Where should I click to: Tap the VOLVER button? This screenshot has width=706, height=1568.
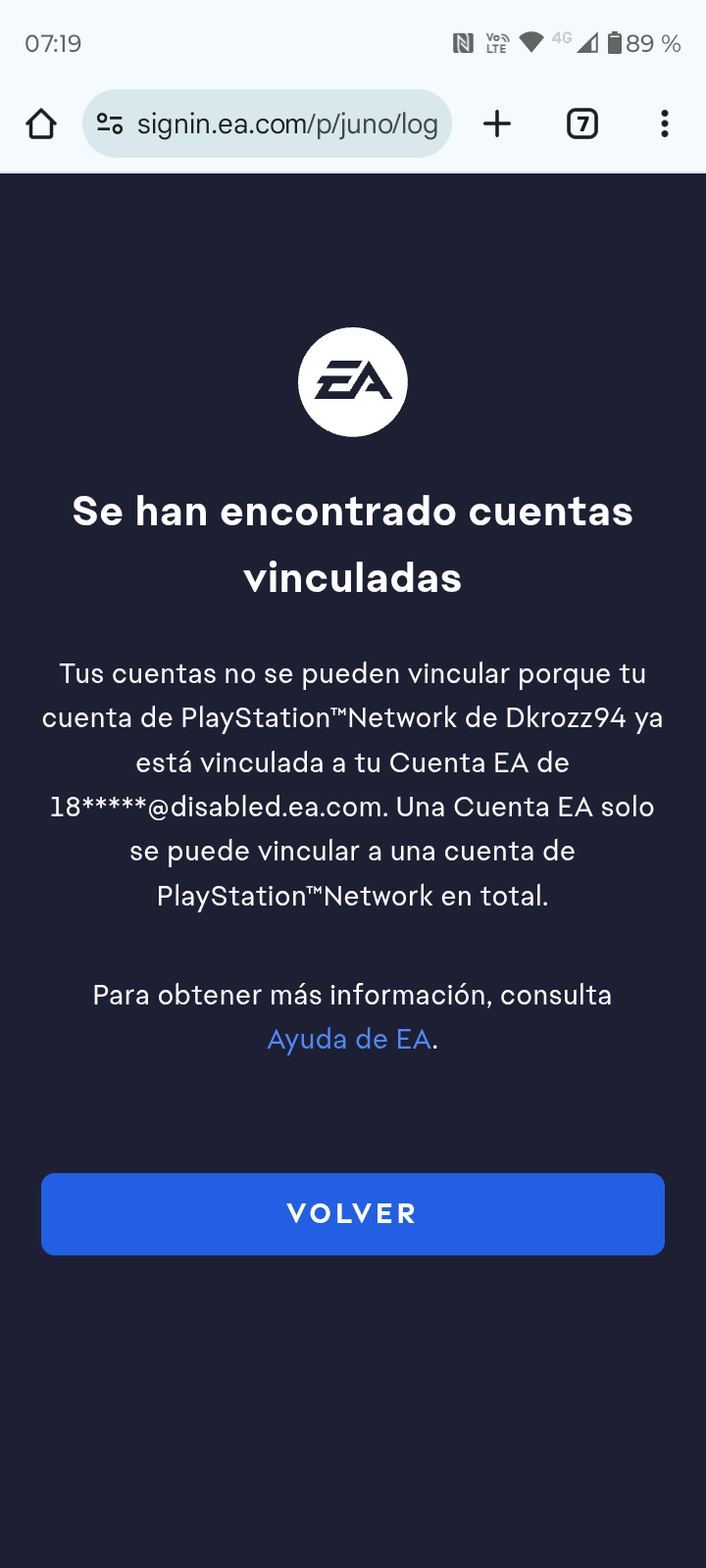[353, 1214]
